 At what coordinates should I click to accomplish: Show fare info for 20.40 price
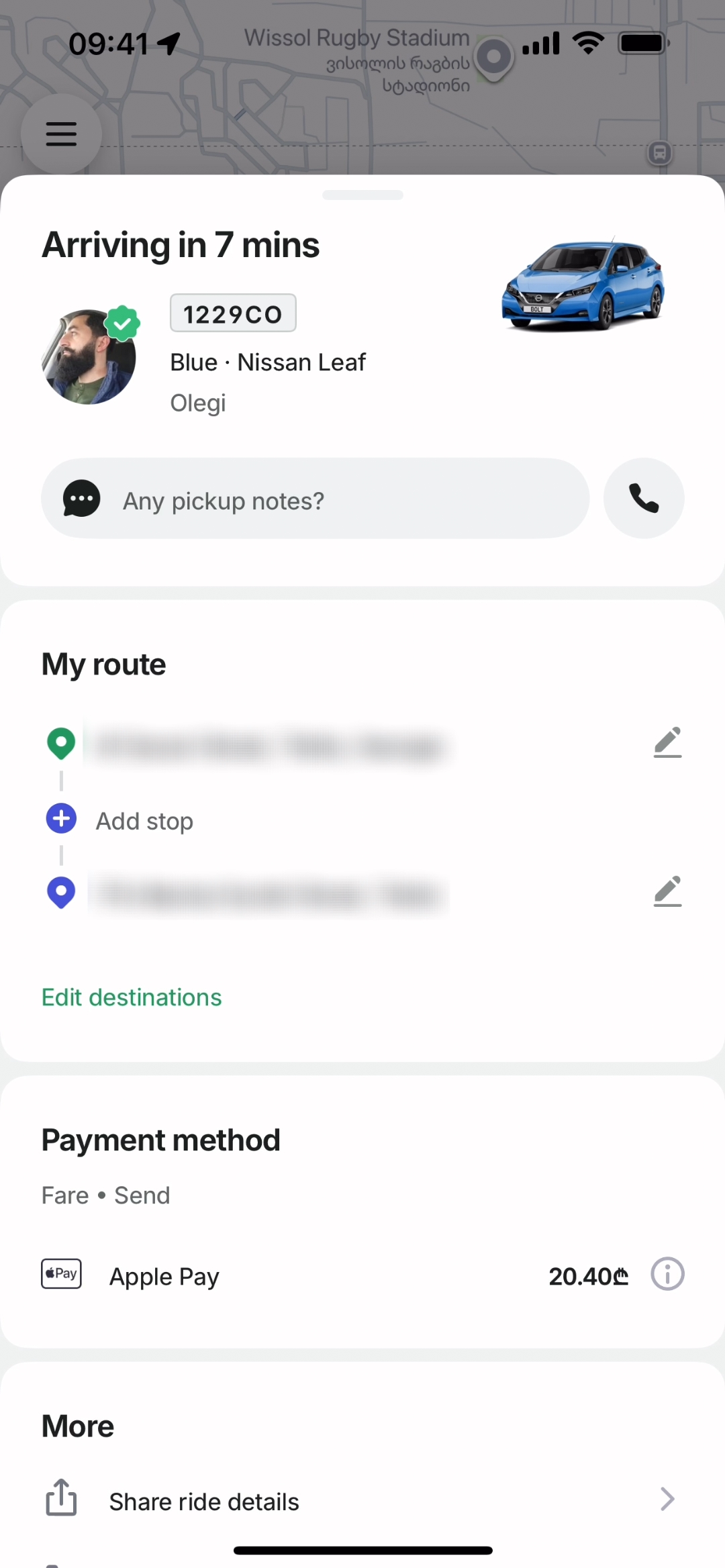(x=667, y=1274)
